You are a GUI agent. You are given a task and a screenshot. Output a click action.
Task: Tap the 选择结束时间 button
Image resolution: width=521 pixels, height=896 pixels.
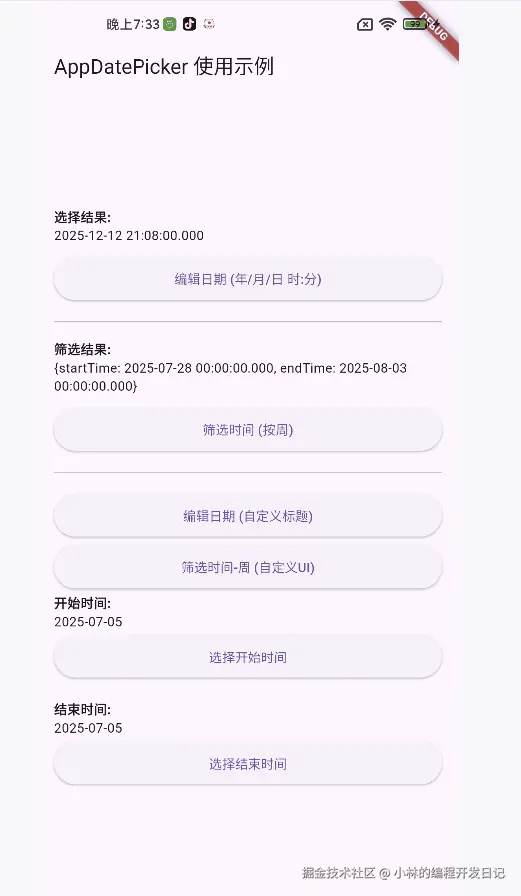coord(248,763)
